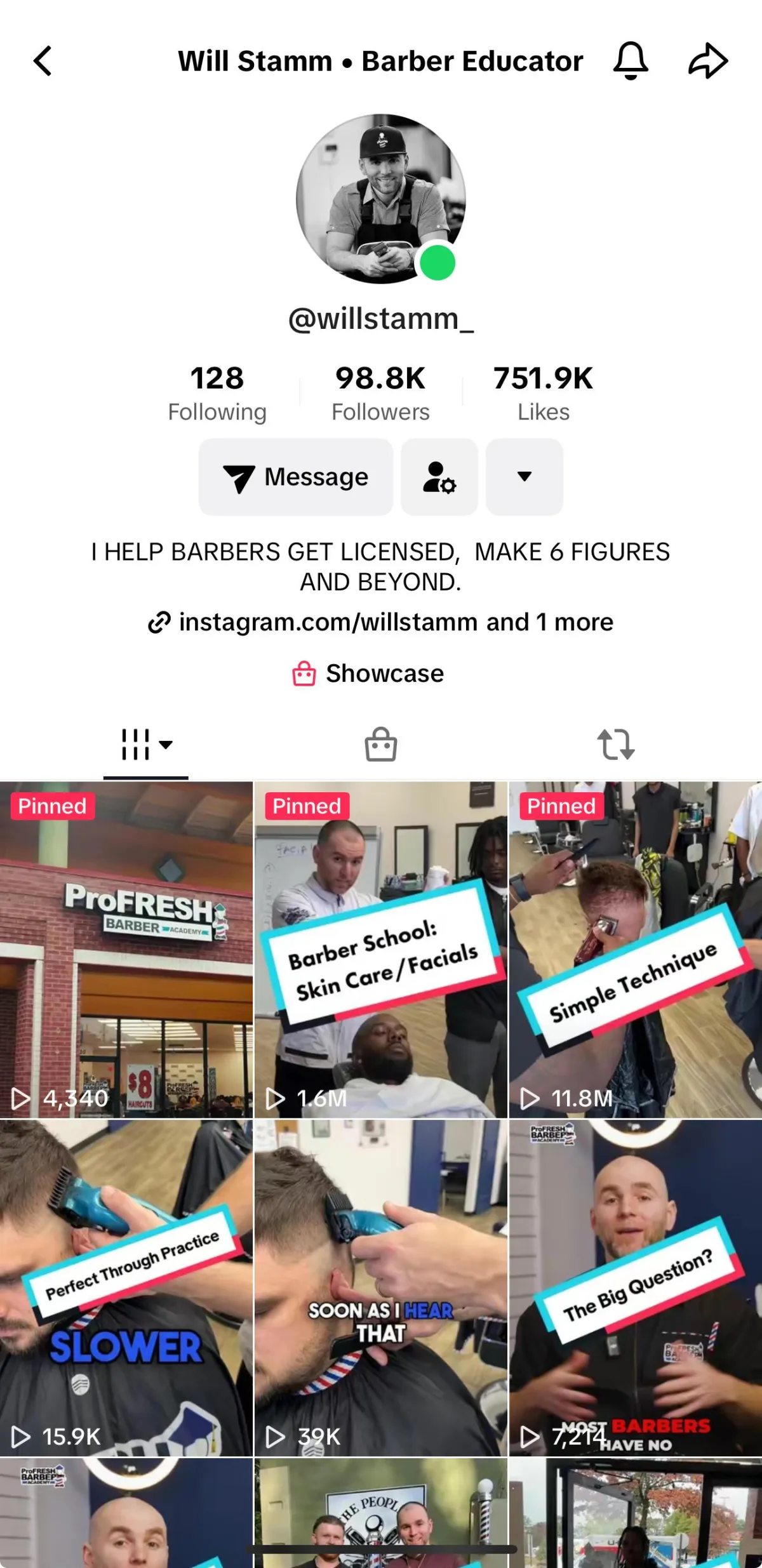Send a message to Will Stamm
Screen dimensions: 762x1568
coord(296,477)
